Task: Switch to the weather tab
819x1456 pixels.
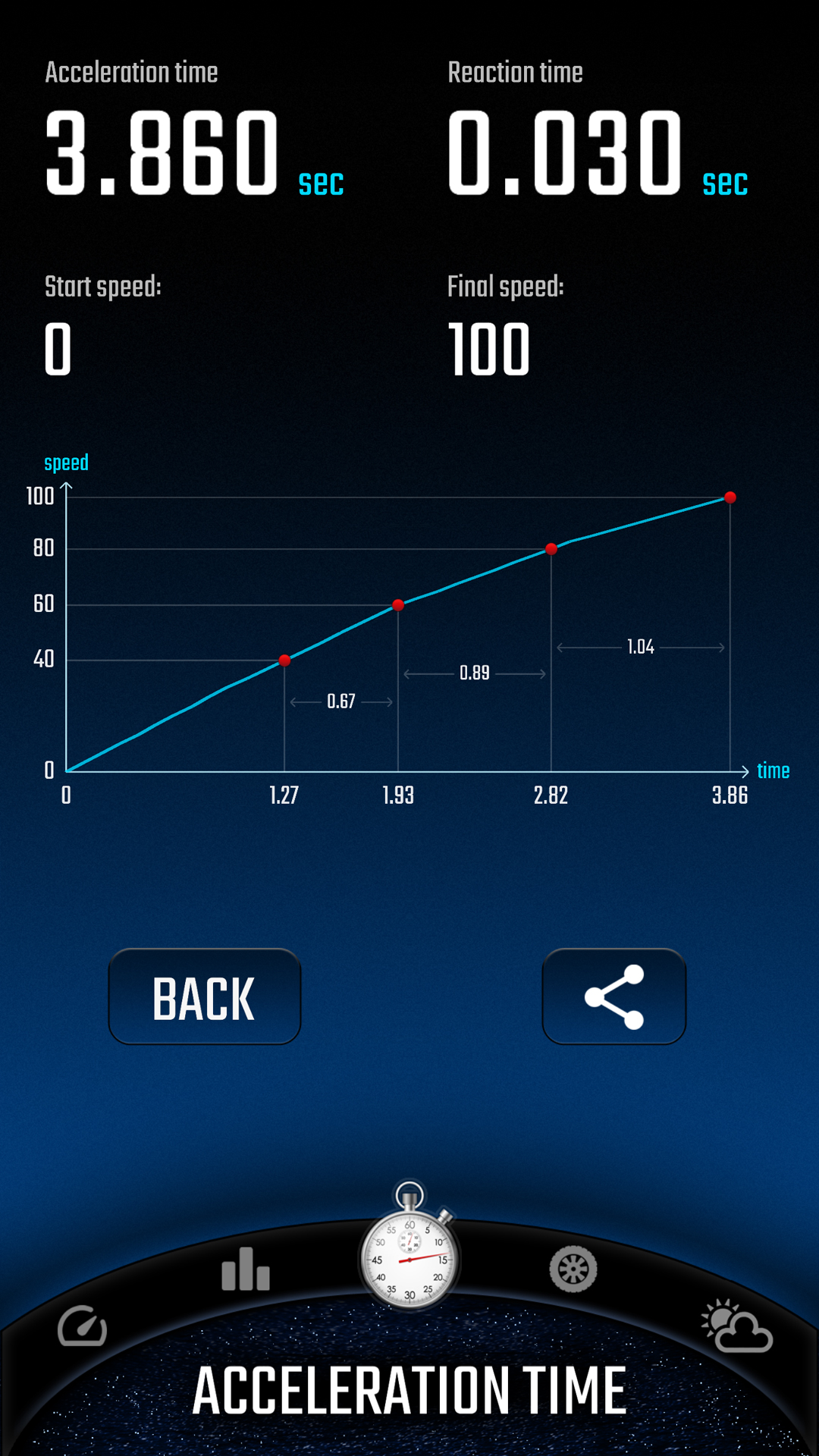Action: (736, 1326)
